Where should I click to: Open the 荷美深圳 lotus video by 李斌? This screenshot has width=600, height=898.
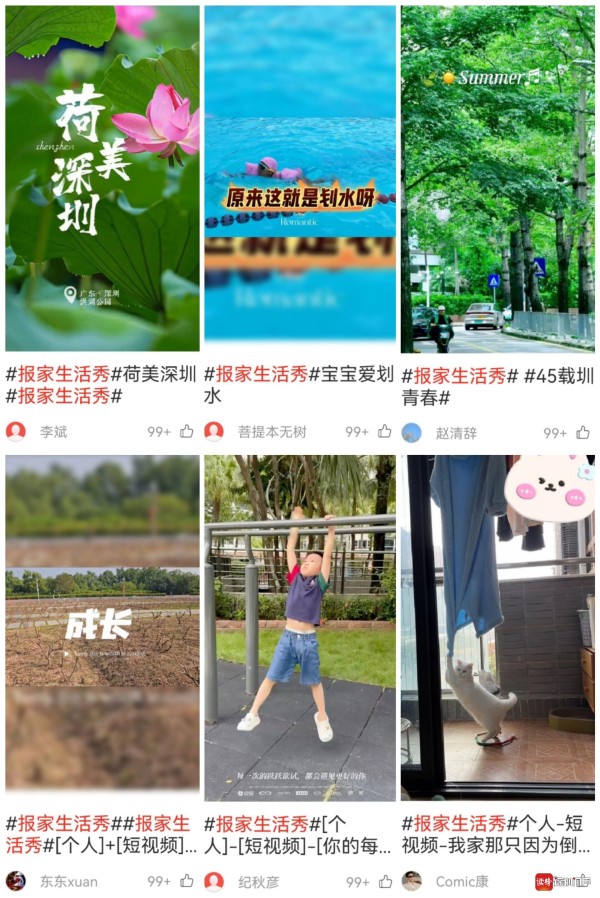tap(101, 178)
